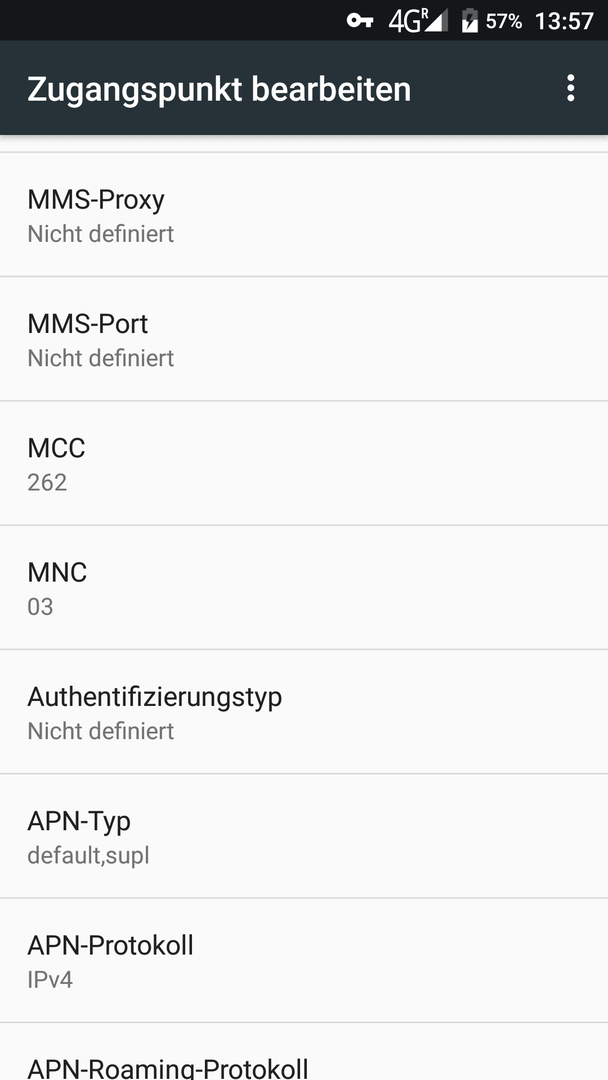Open the MMS-Port entry
The height and width of the screenshot is (1080, 608).
(304, 339)
